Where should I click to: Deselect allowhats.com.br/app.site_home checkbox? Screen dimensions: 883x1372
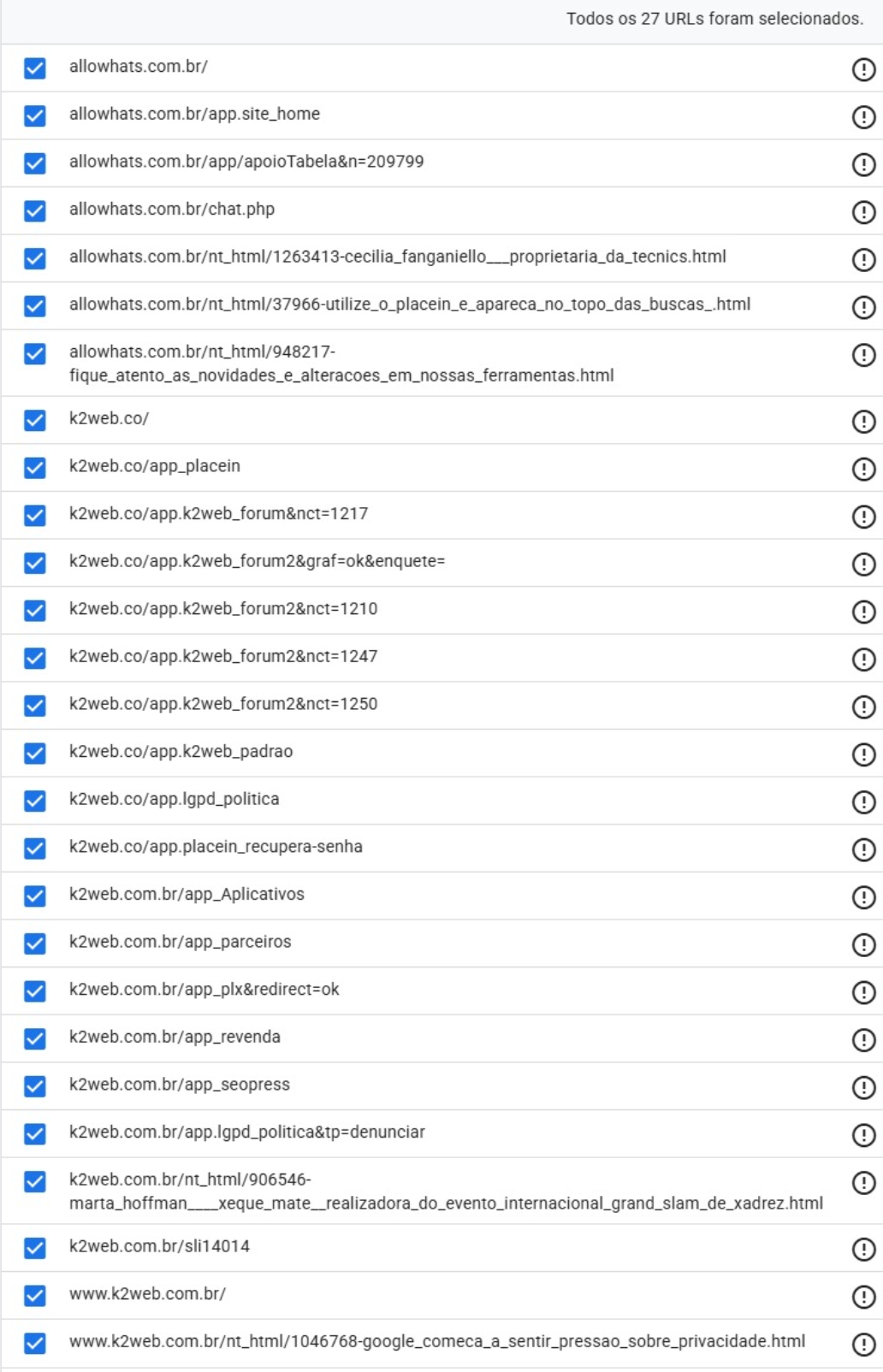[35, 115]
